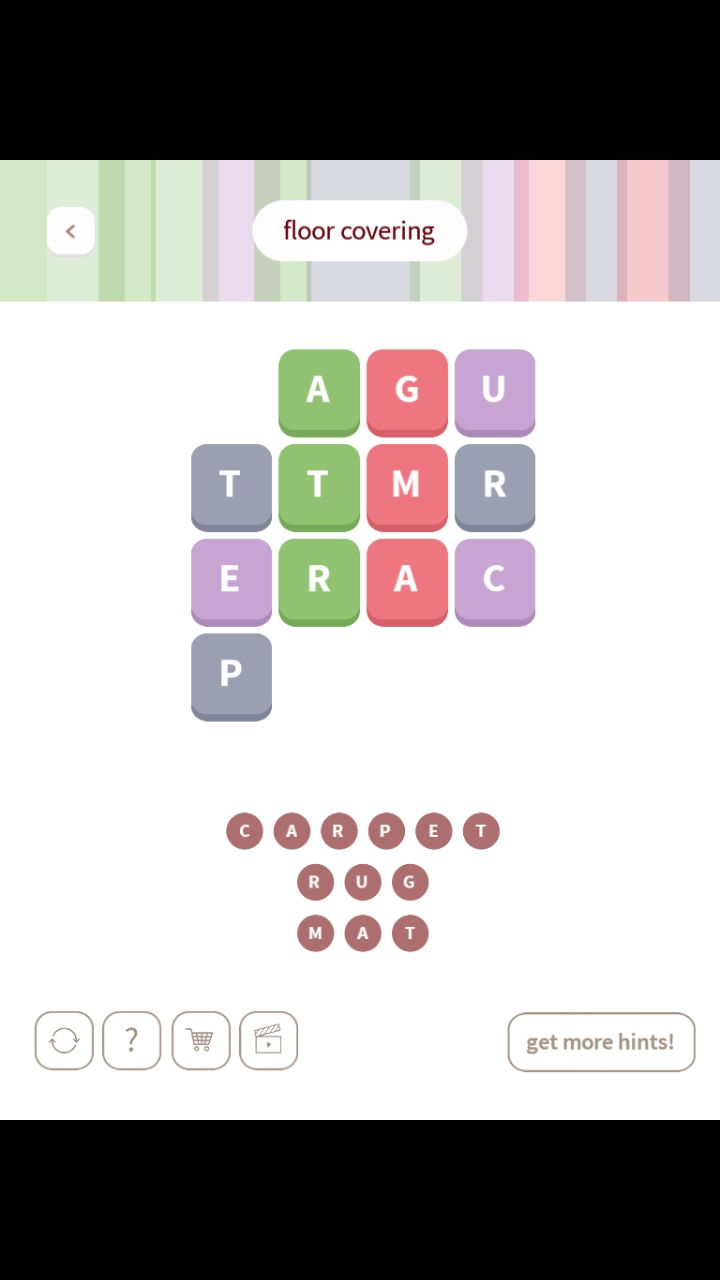Open the question mark hint button
The width and height of the screenshot is (720, 1280).
click(x=131, y=1041)
